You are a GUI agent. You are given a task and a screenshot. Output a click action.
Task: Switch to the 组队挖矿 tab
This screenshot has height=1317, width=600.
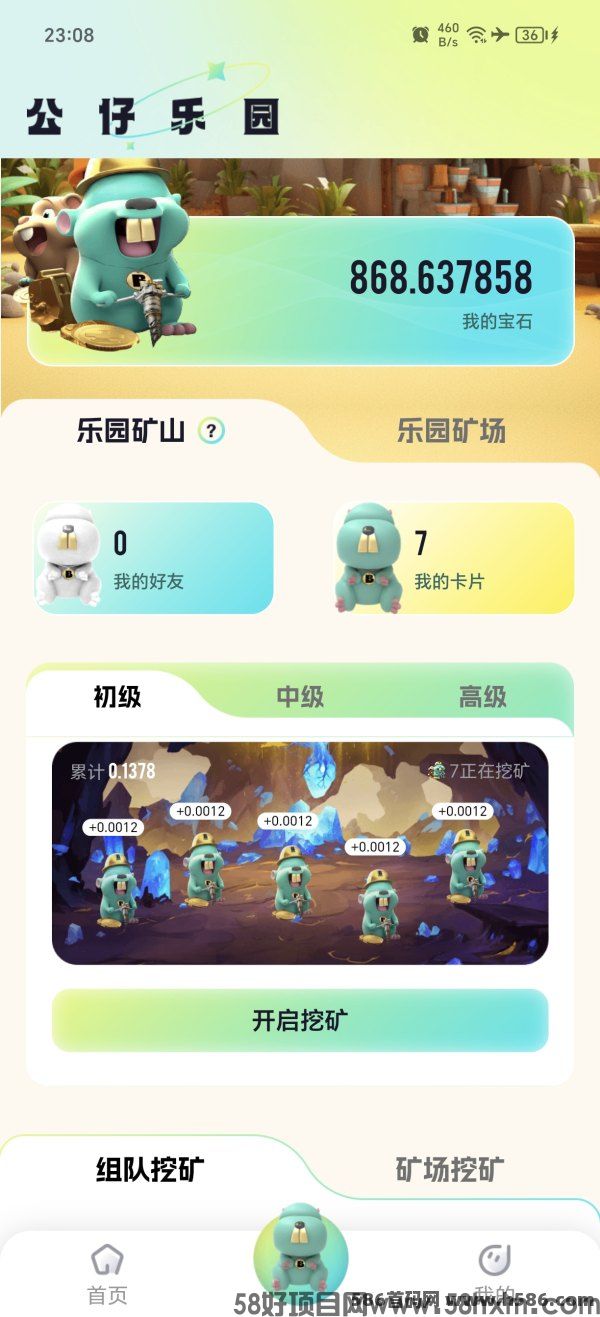pos(150,1169)
